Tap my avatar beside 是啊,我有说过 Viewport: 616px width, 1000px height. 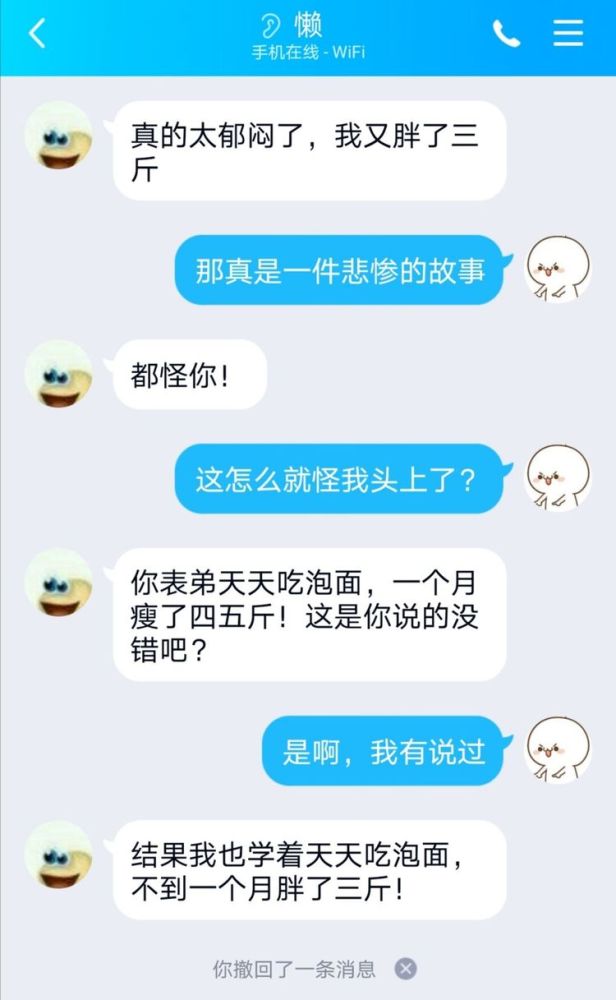[x=557, y=750]
